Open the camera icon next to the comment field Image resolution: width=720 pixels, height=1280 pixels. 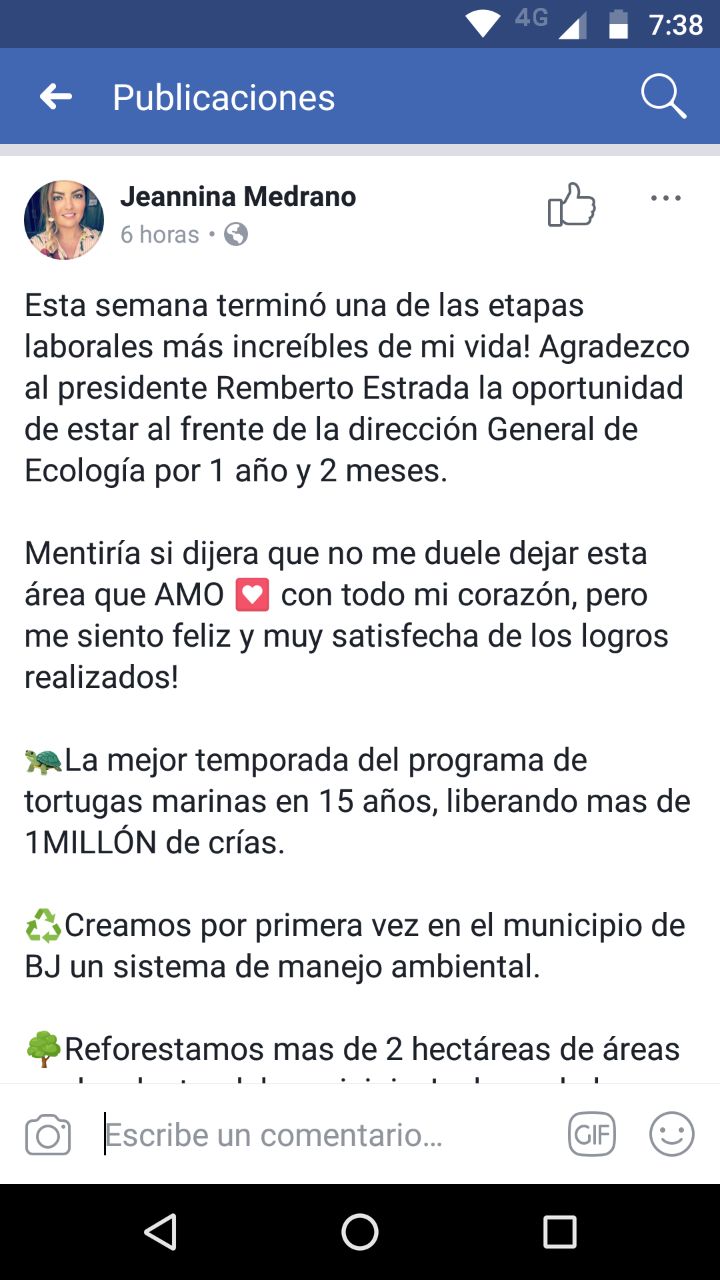pyautogui.click(x=46, y=1134)
